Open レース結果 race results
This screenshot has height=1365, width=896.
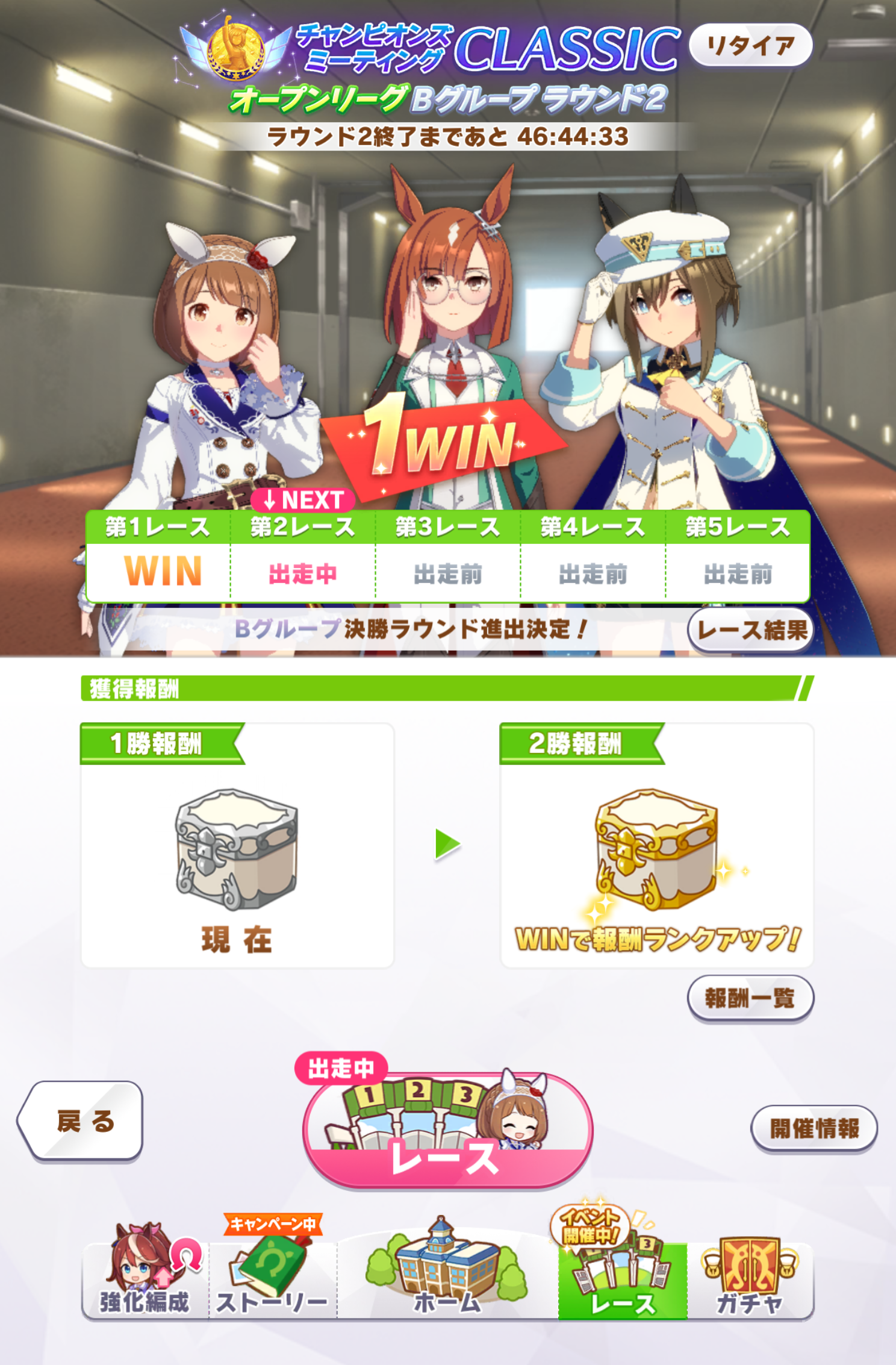(x=751, y=630)
